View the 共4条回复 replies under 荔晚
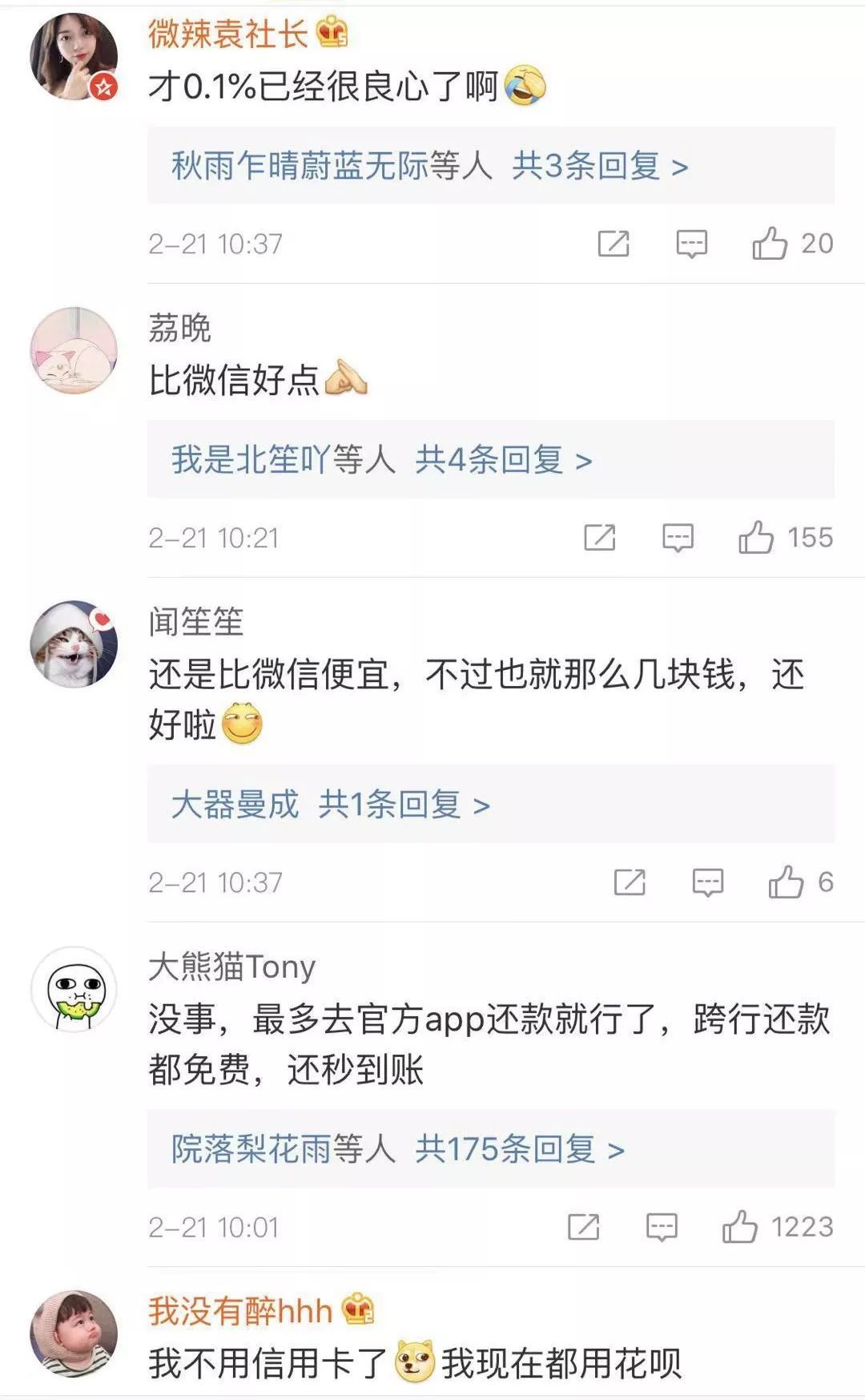The height and width of the screenshot is (1400, 865). [490, 460]
